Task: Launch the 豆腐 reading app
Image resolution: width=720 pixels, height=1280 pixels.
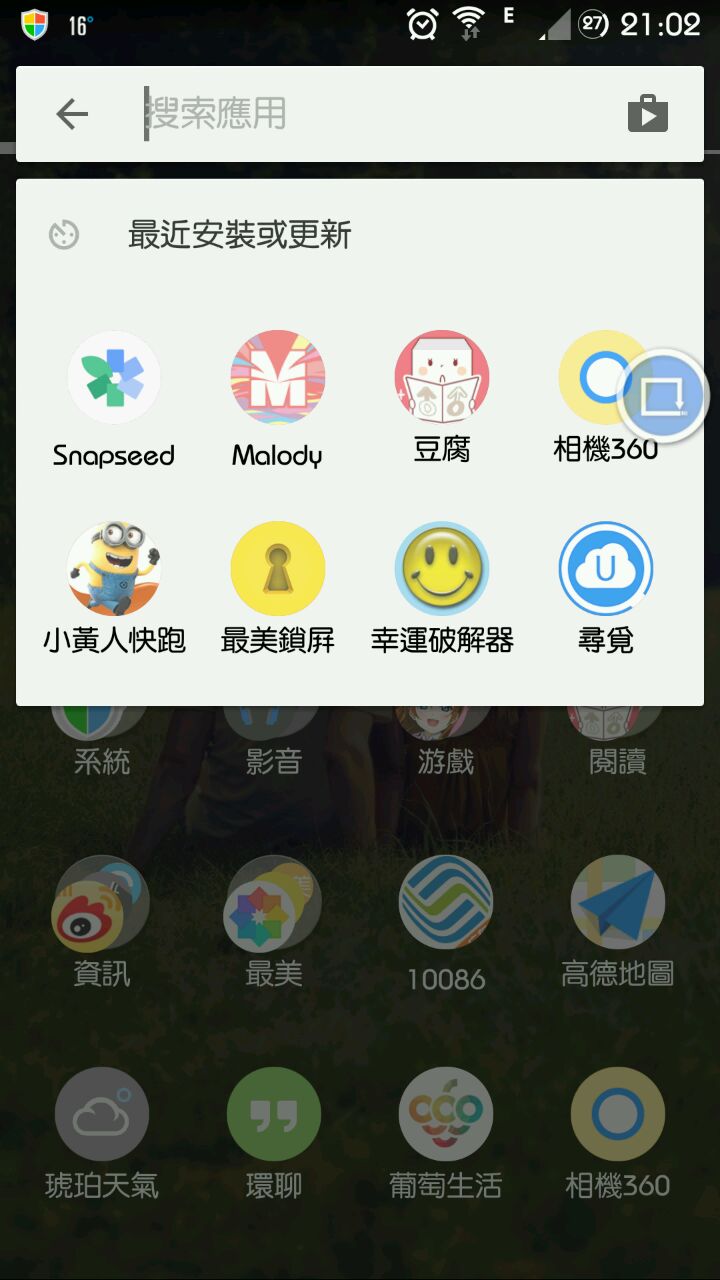Action: click(441, 379)
